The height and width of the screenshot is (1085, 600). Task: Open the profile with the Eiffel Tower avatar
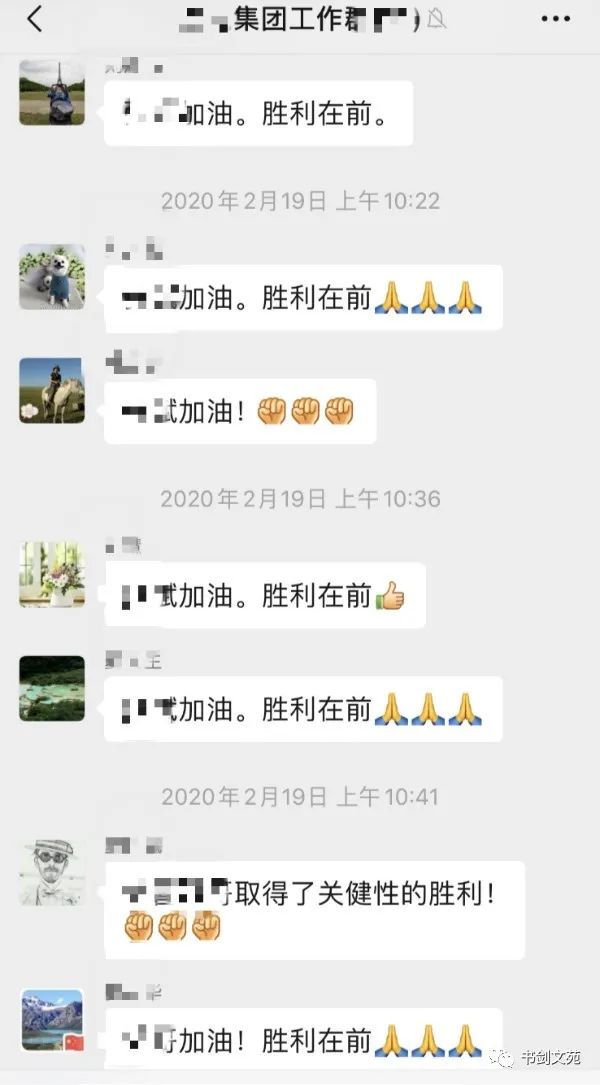52,93
